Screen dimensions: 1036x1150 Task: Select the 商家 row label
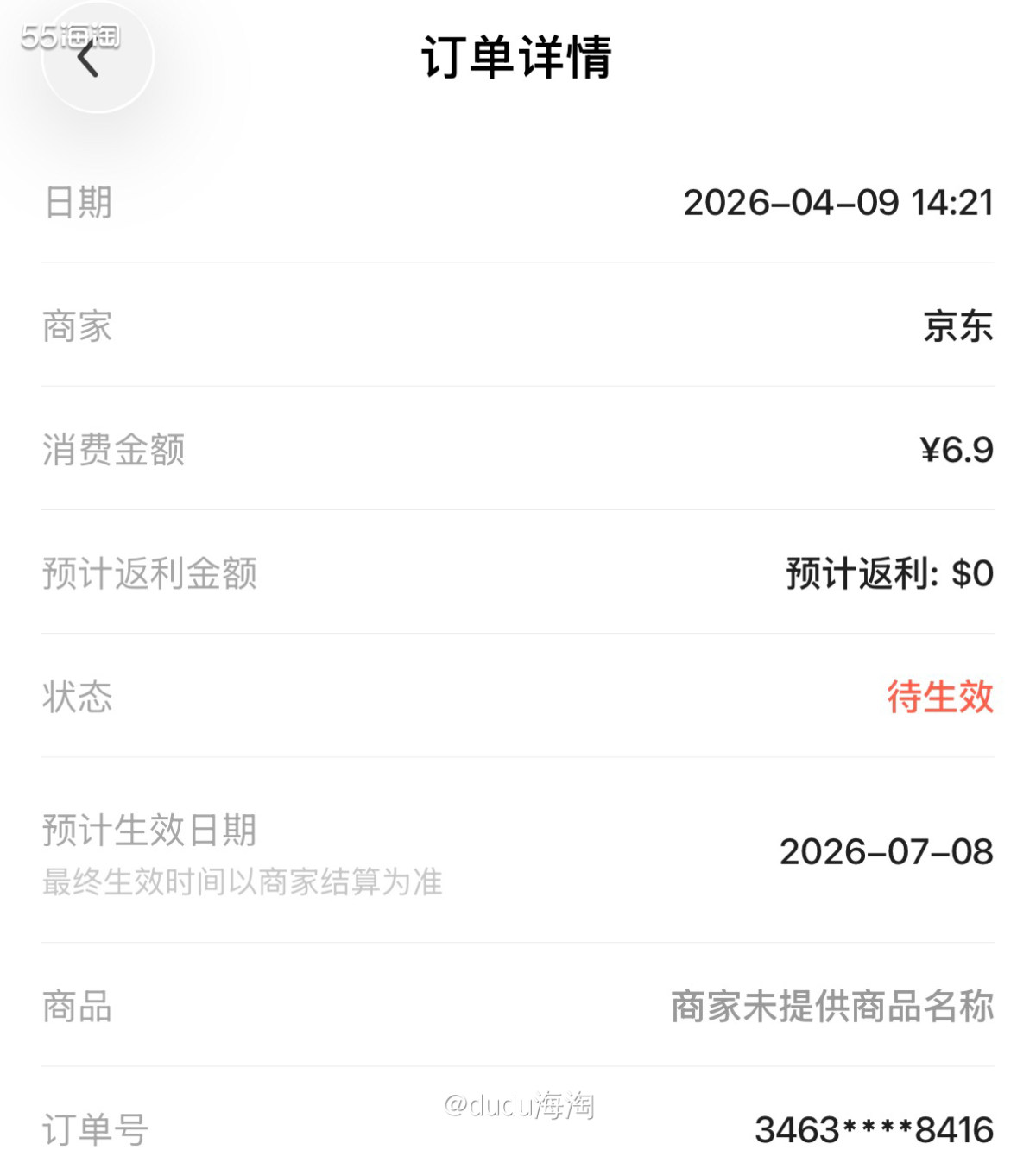(77, 326)
